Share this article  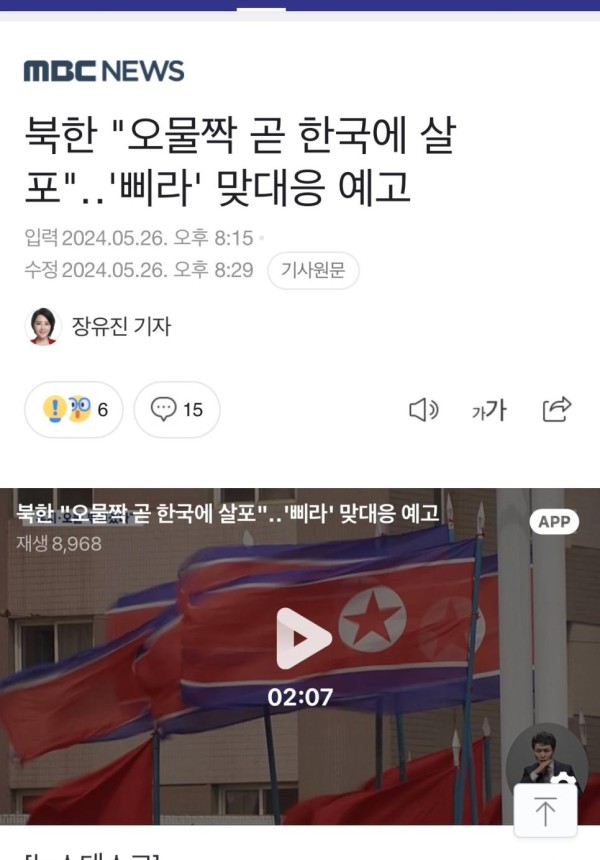pos(556,409)
